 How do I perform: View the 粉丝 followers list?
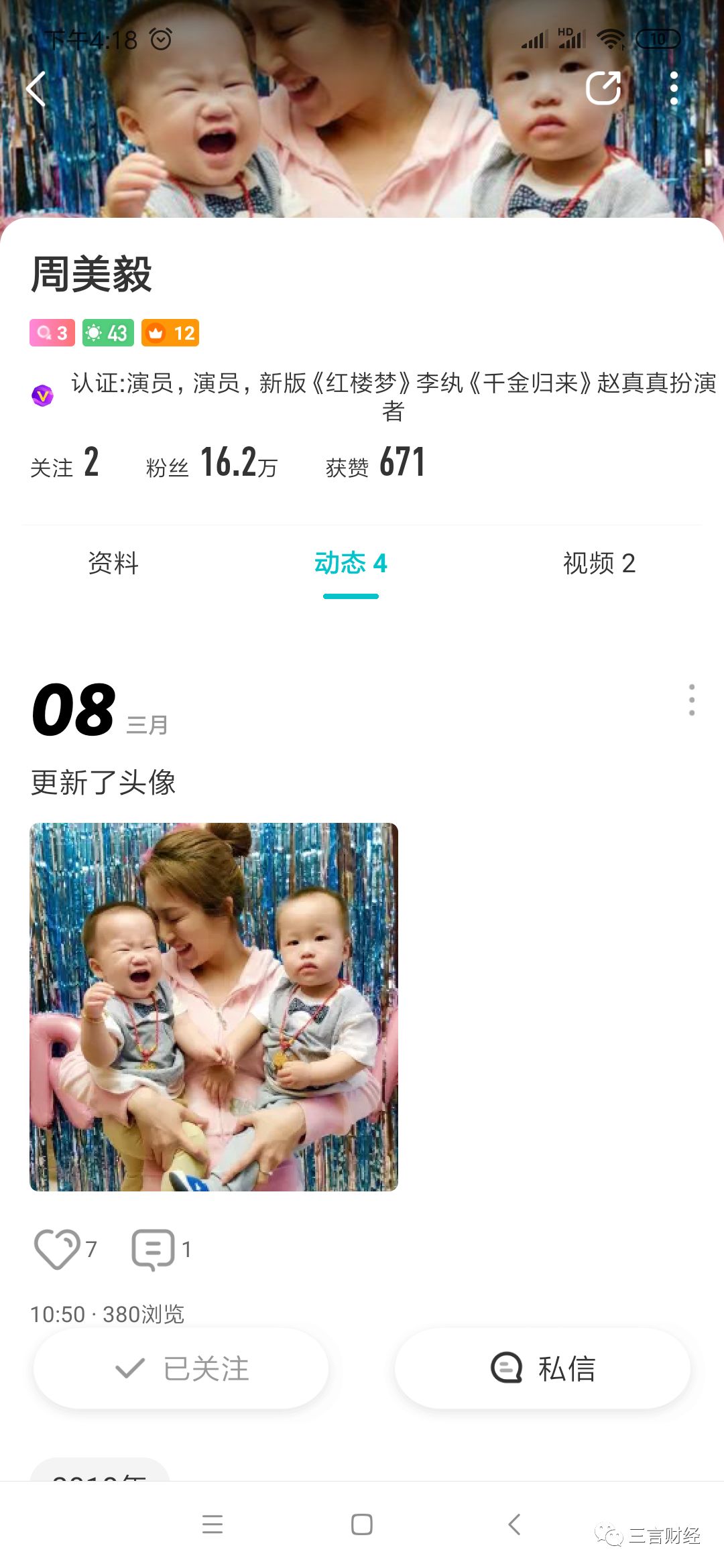211,463
